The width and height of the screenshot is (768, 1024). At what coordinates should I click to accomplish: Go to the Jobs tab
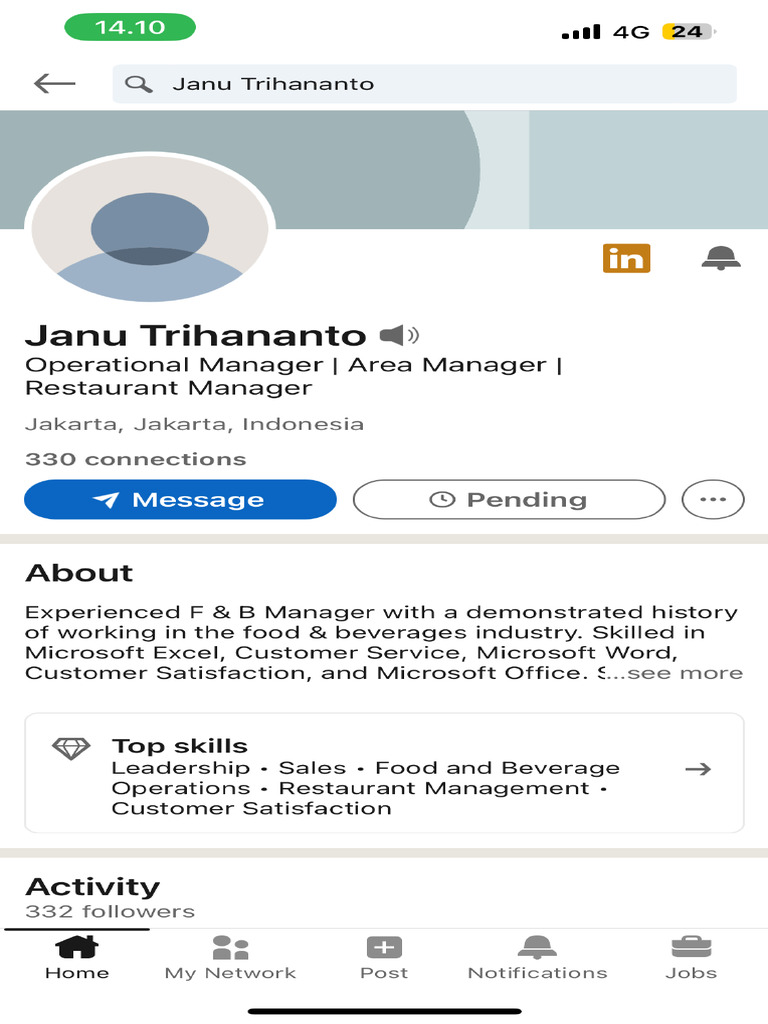click(x=691, y=957)
